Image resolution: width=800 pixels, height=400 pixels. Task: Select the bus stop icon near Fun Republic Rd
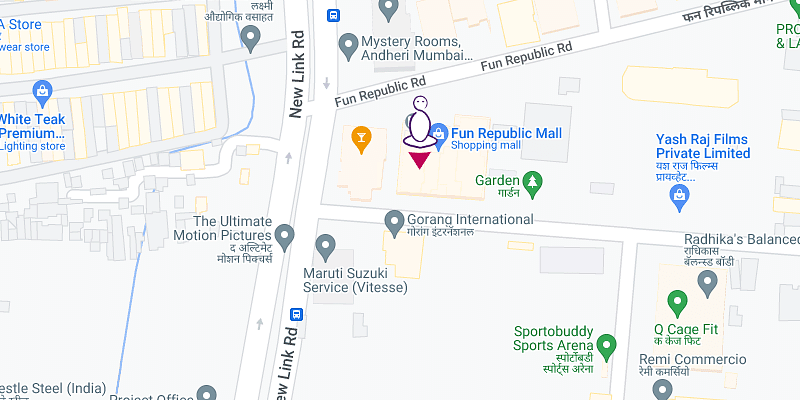point(332,16)
